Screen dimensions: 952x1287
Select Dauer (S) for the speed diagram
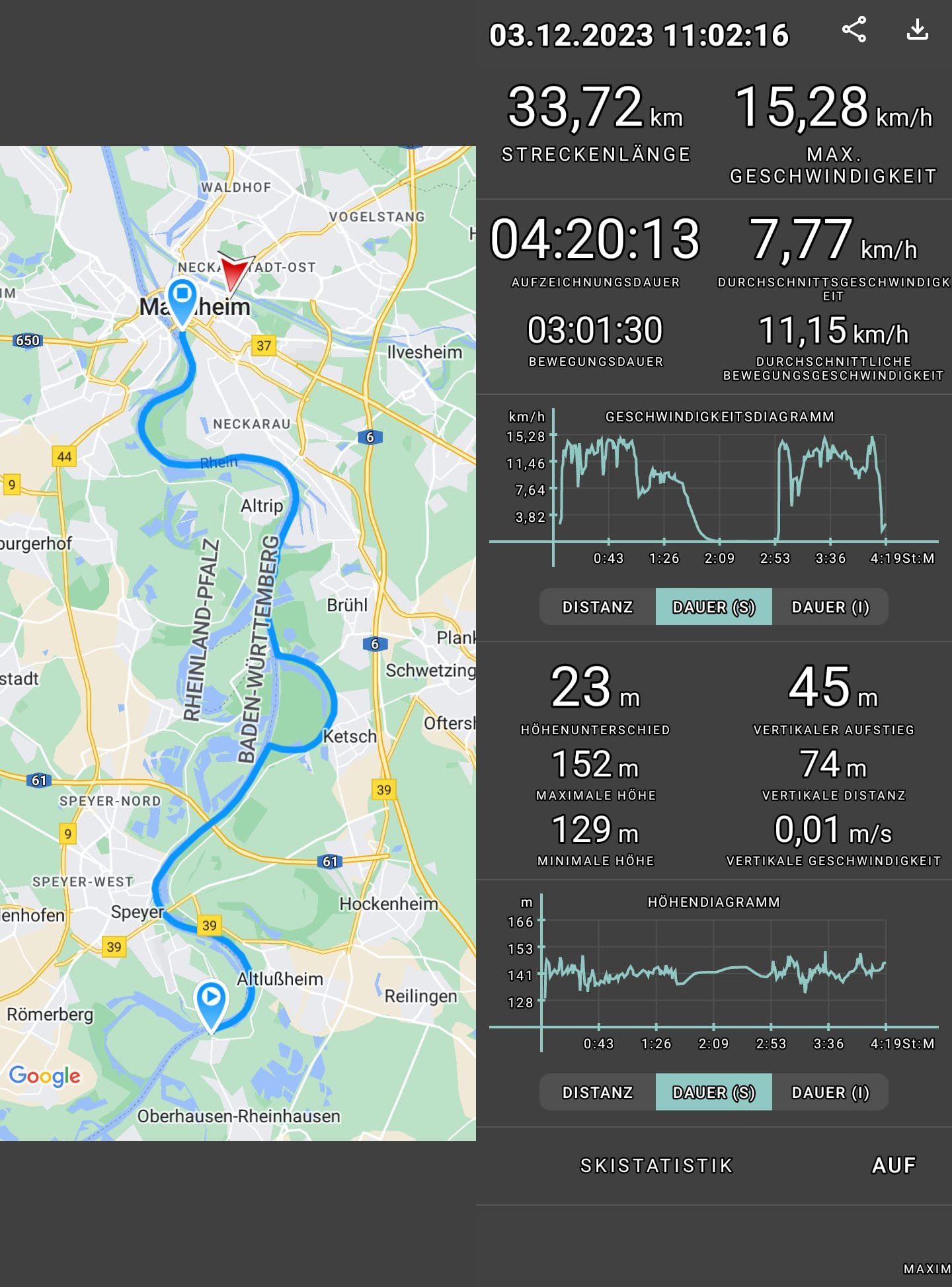point(713,607)
